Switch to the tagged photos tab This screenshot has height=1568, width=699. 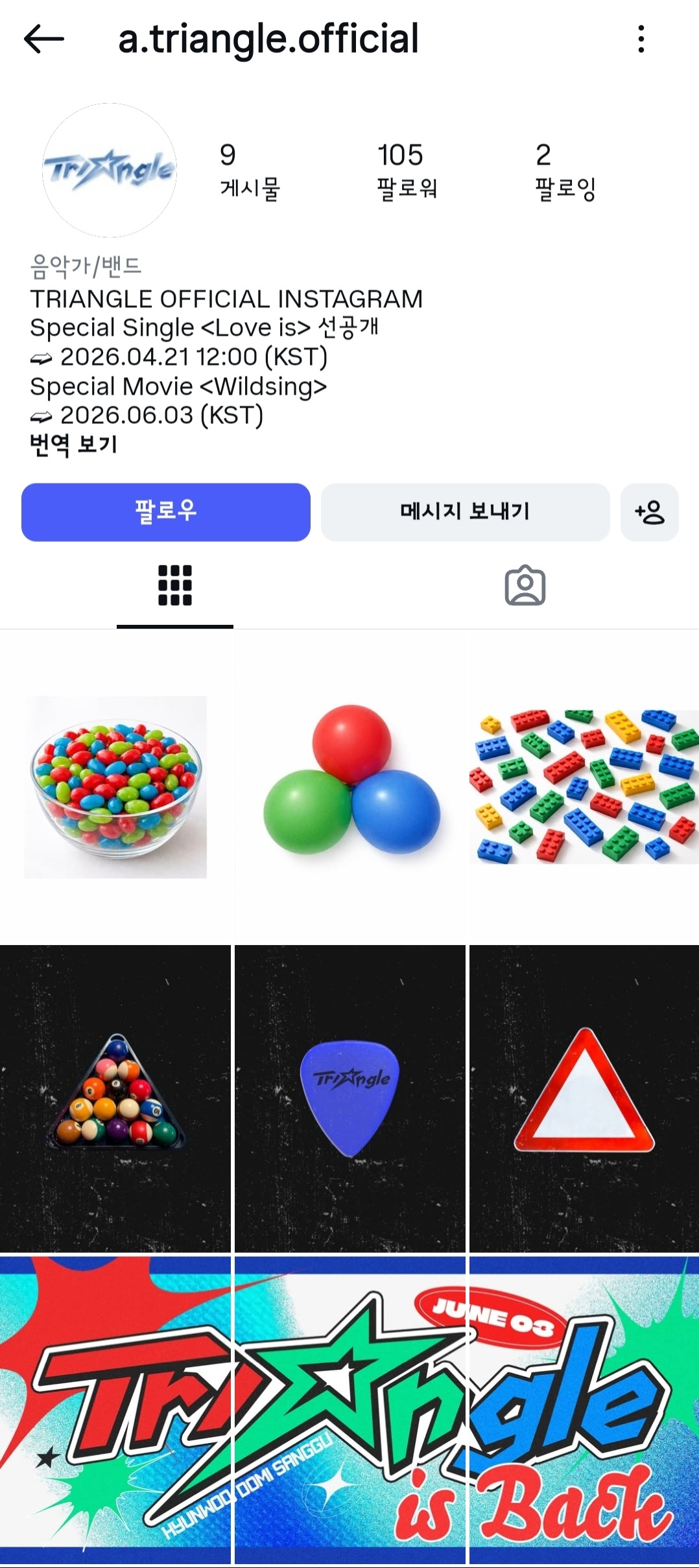click(525, 585)
